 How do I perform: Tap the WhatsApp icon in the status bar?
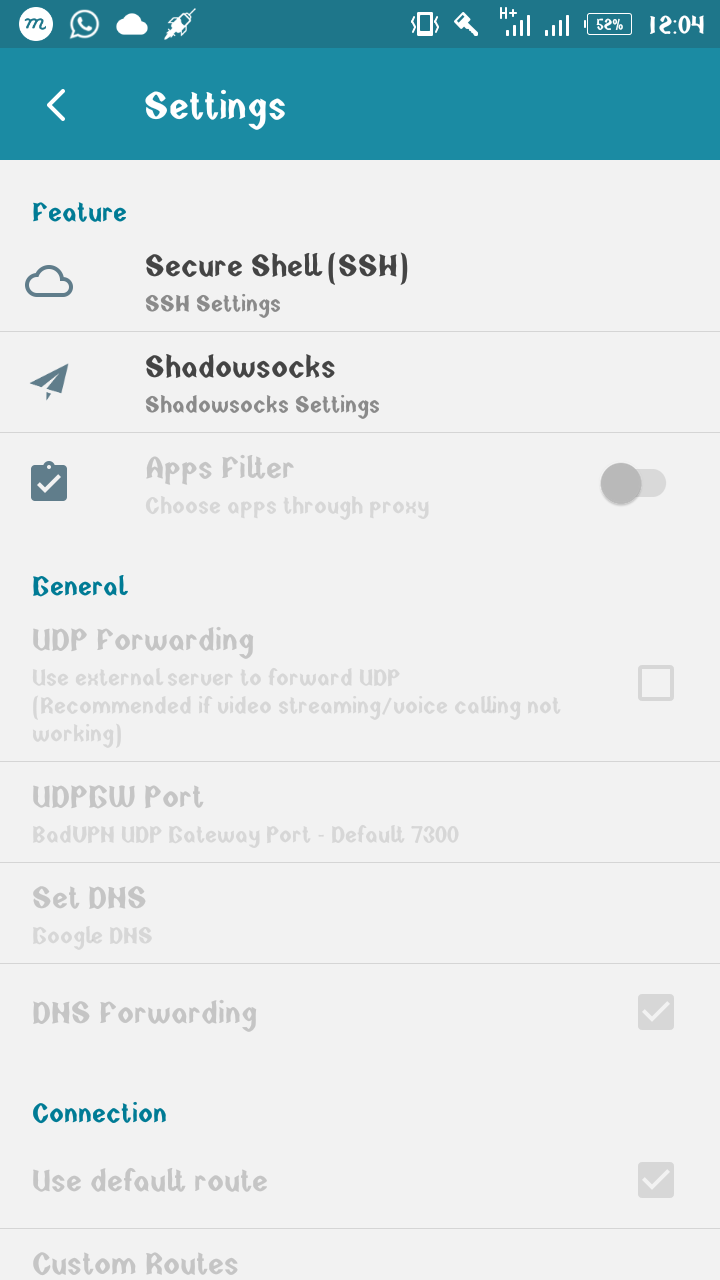point(84,24)
